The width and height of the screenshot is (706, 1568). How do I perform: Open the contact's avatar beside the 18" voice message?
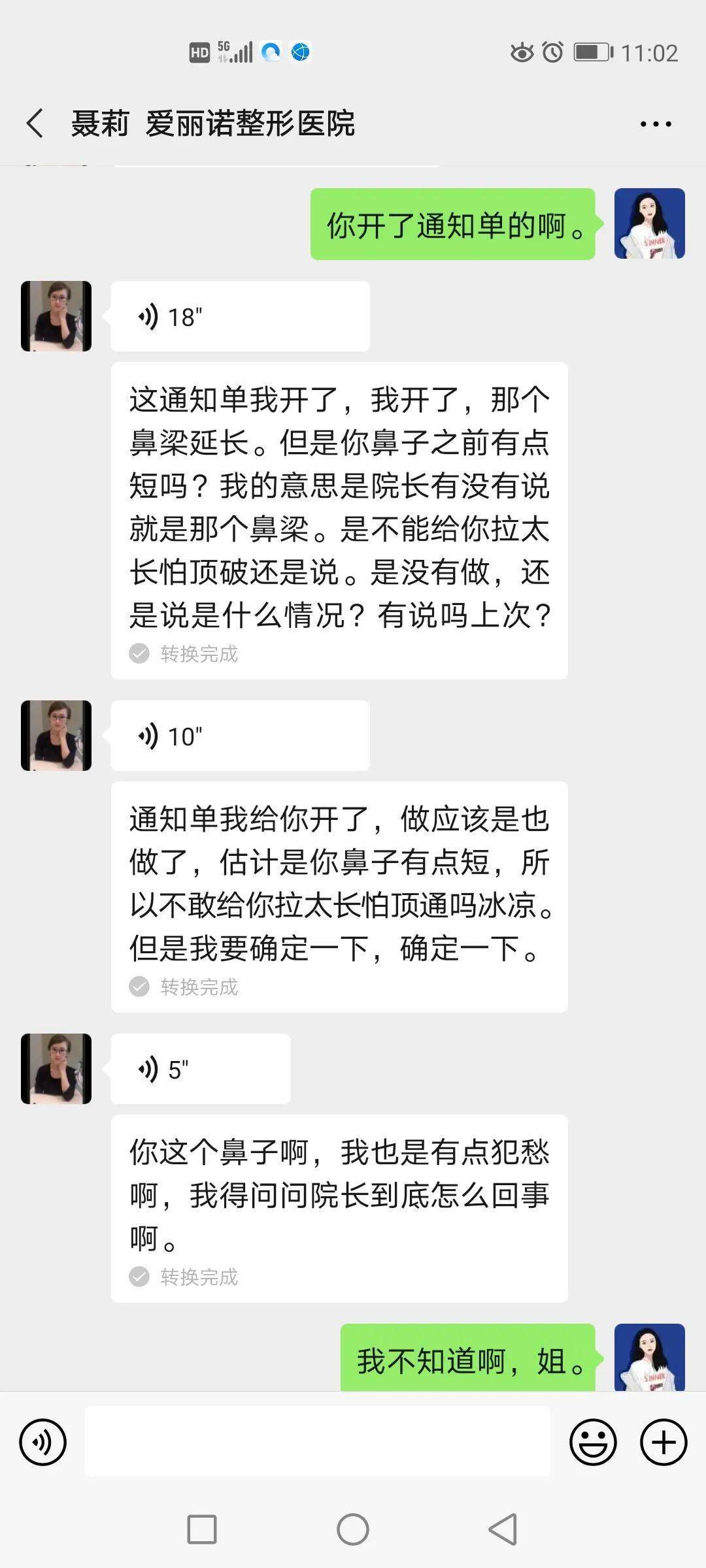tap(56, 317)
